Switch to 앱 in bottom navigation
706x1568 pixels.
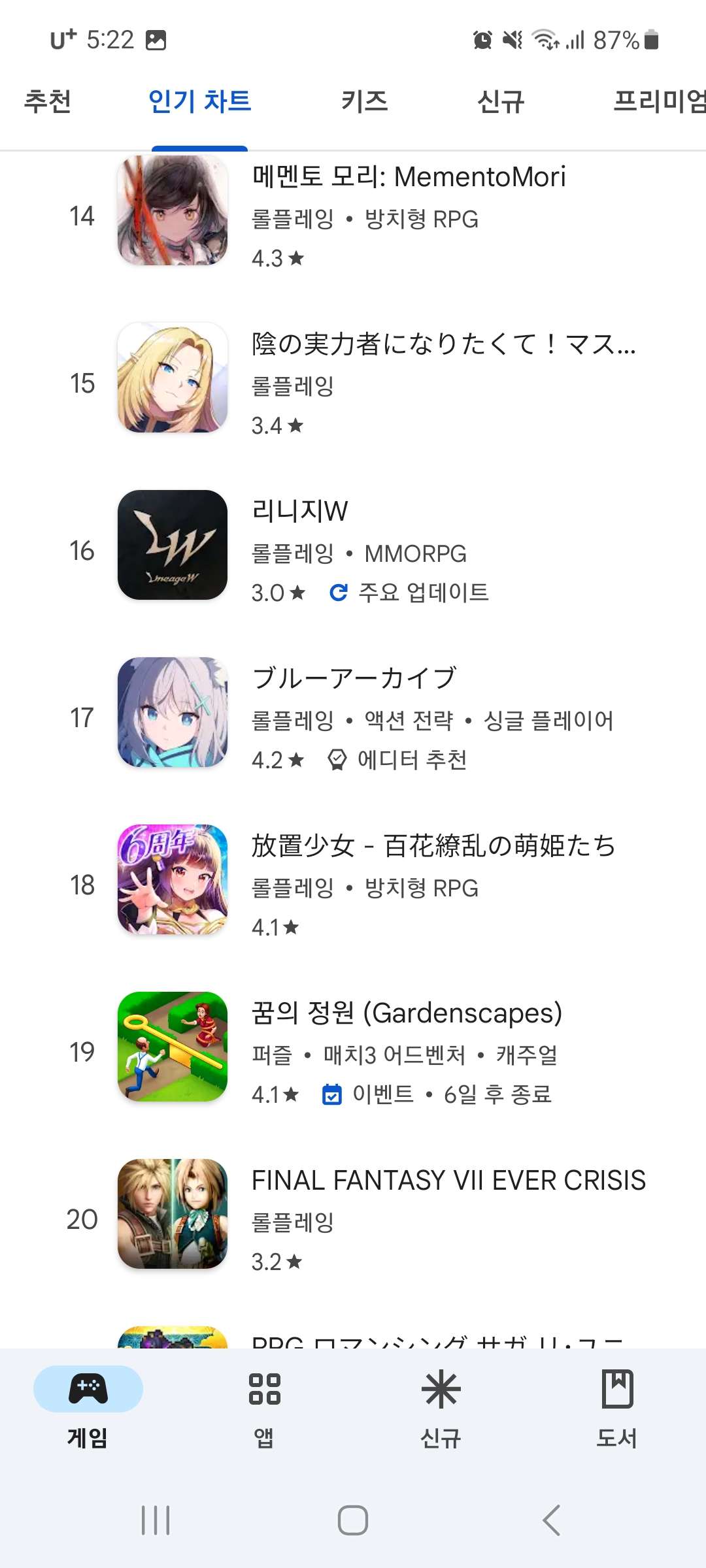(x=264, y=1405)
